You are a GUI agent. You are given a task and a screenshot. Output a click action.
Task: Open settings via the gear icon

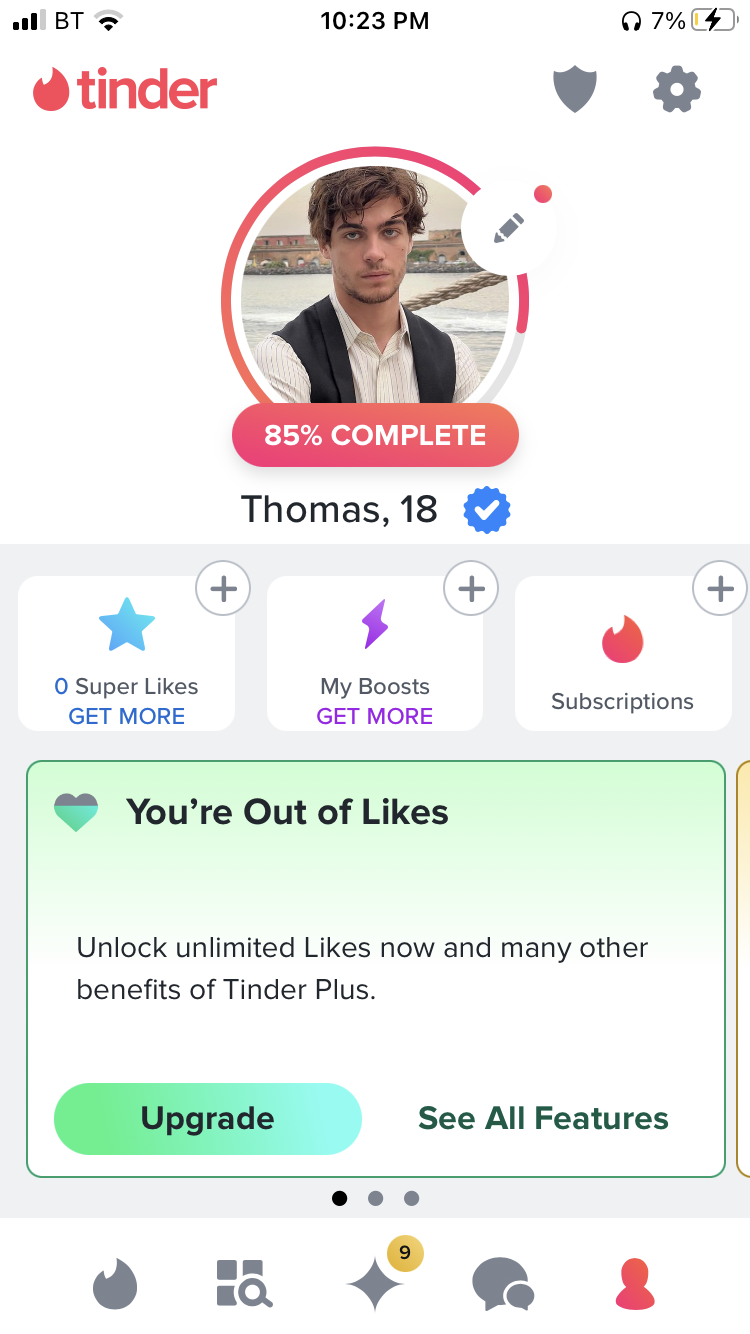[x=677, y=91]
